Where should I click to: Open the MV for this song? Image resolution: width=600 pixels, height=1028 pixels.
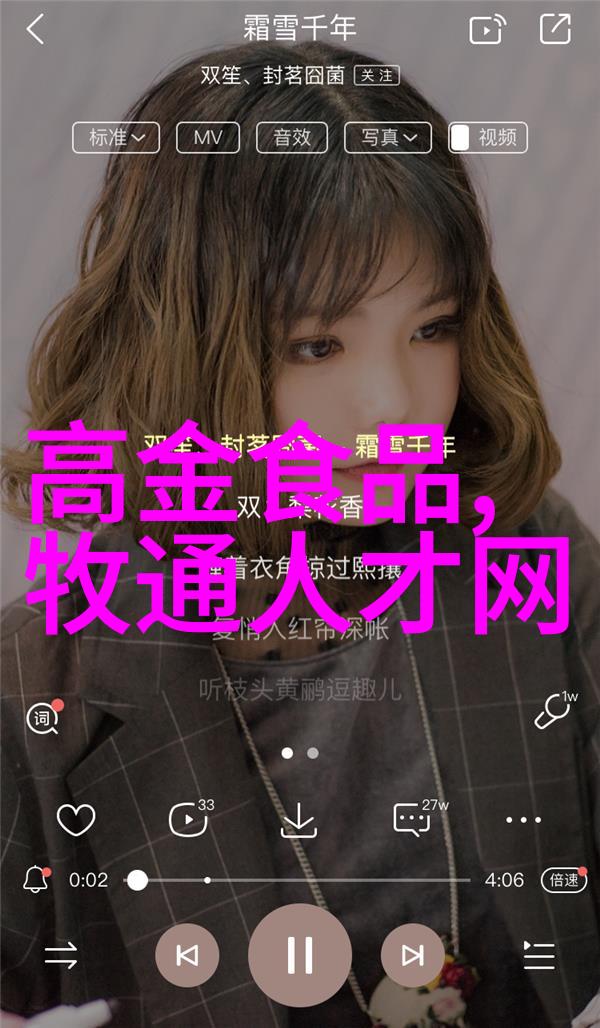coord(209,138)
